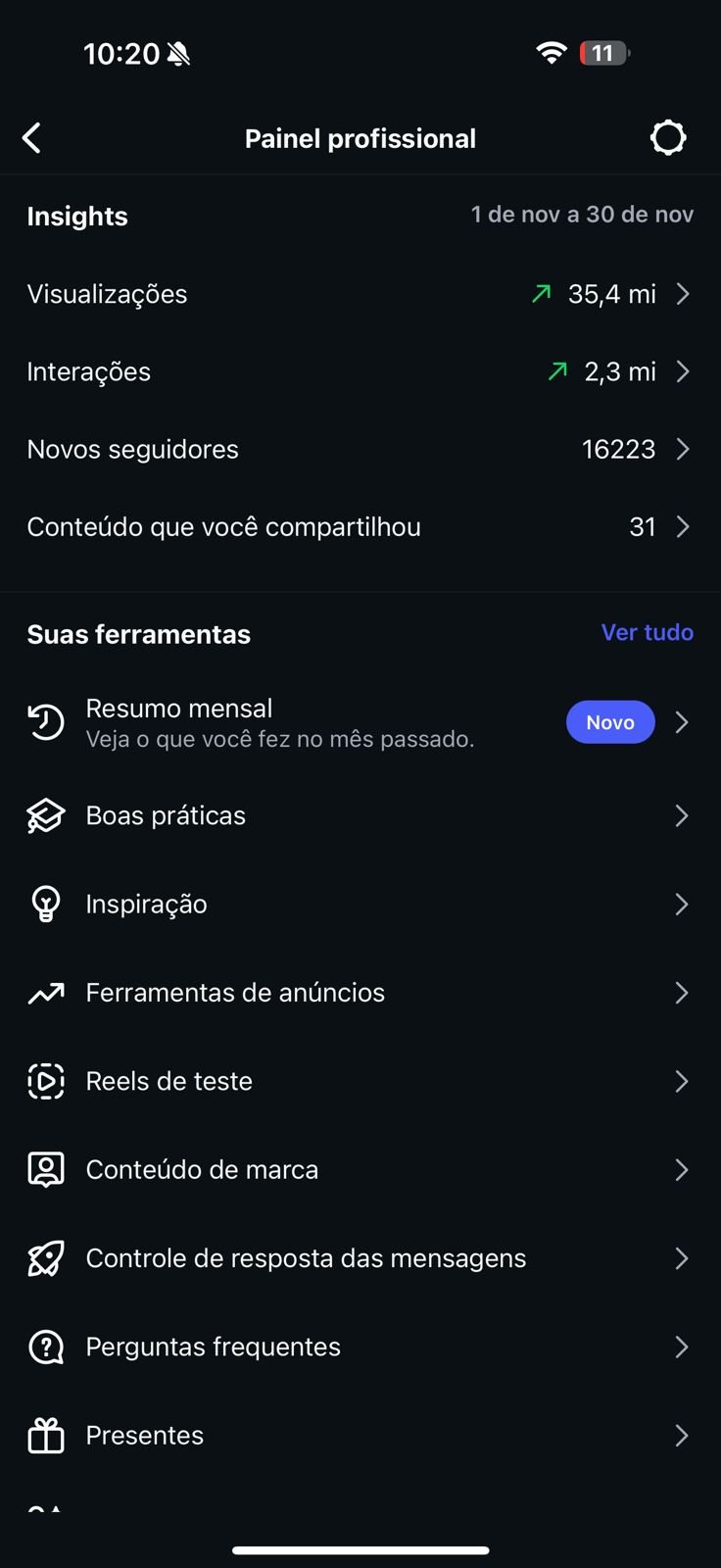This screenshot has width=721, height=1568.
Task: Open Conteúdo de marca
Action: pyautogui.click(x=360, y=1169)
